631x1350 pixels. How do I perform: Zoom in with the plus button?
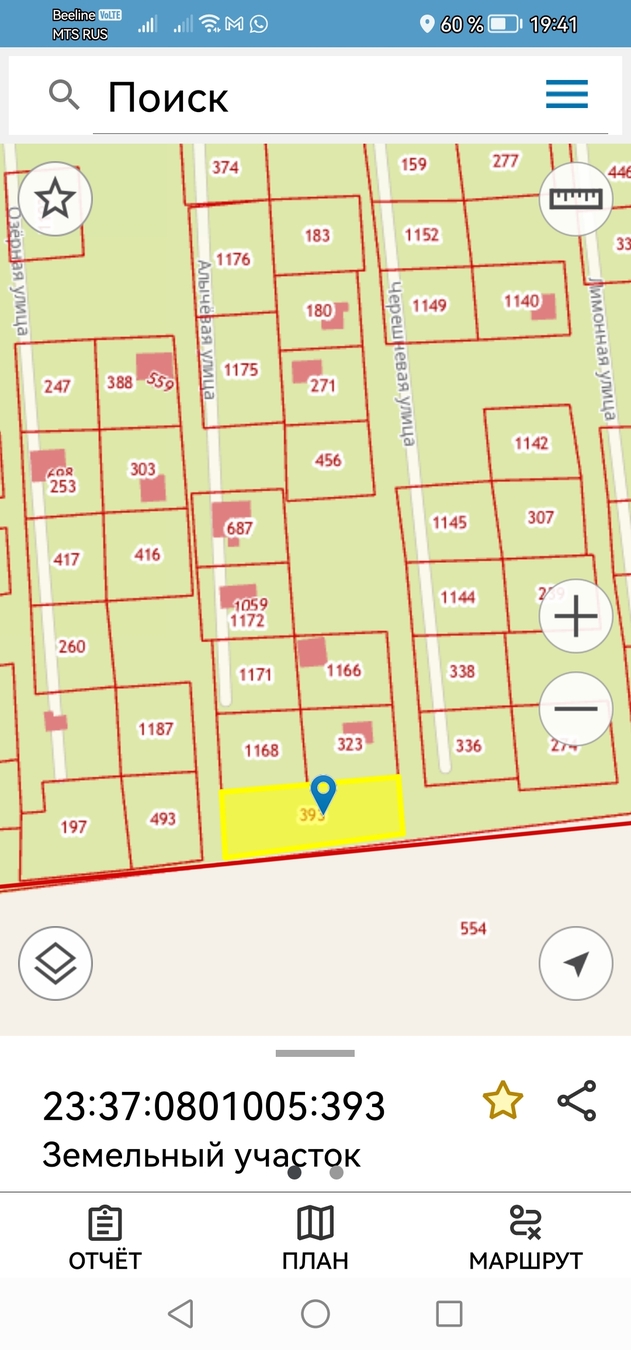click(575, 617)
